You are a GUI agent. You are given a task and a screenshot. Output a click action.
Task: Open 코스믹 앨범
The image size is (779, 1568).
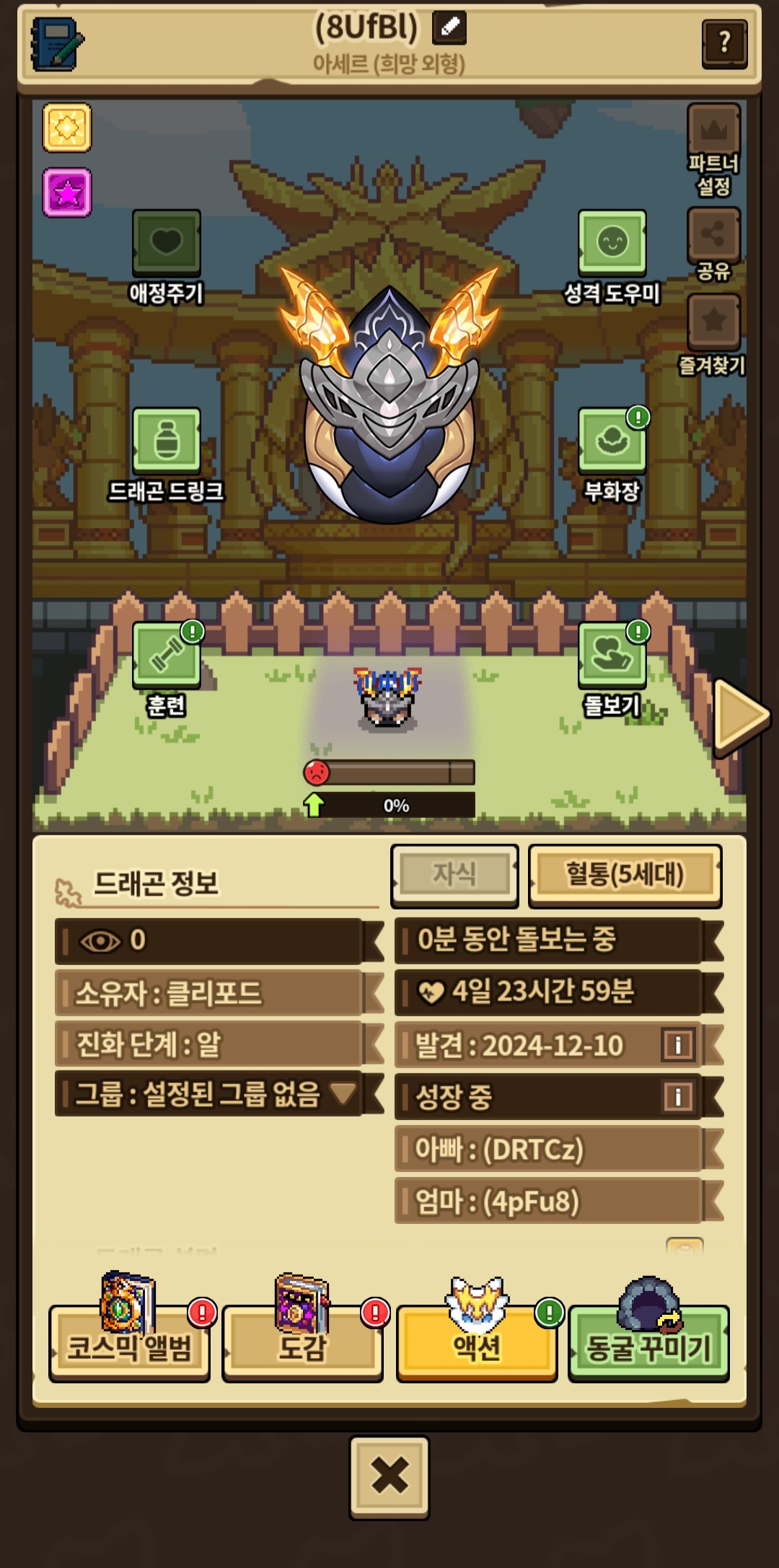click(130, 1346)
